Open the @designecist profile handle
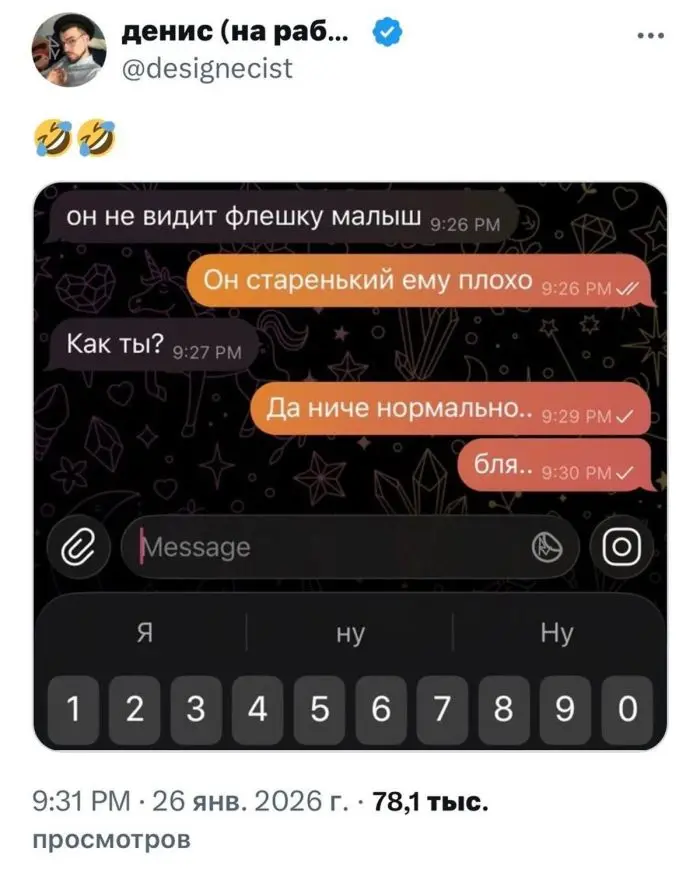700x876 pixels. point(207,67)
